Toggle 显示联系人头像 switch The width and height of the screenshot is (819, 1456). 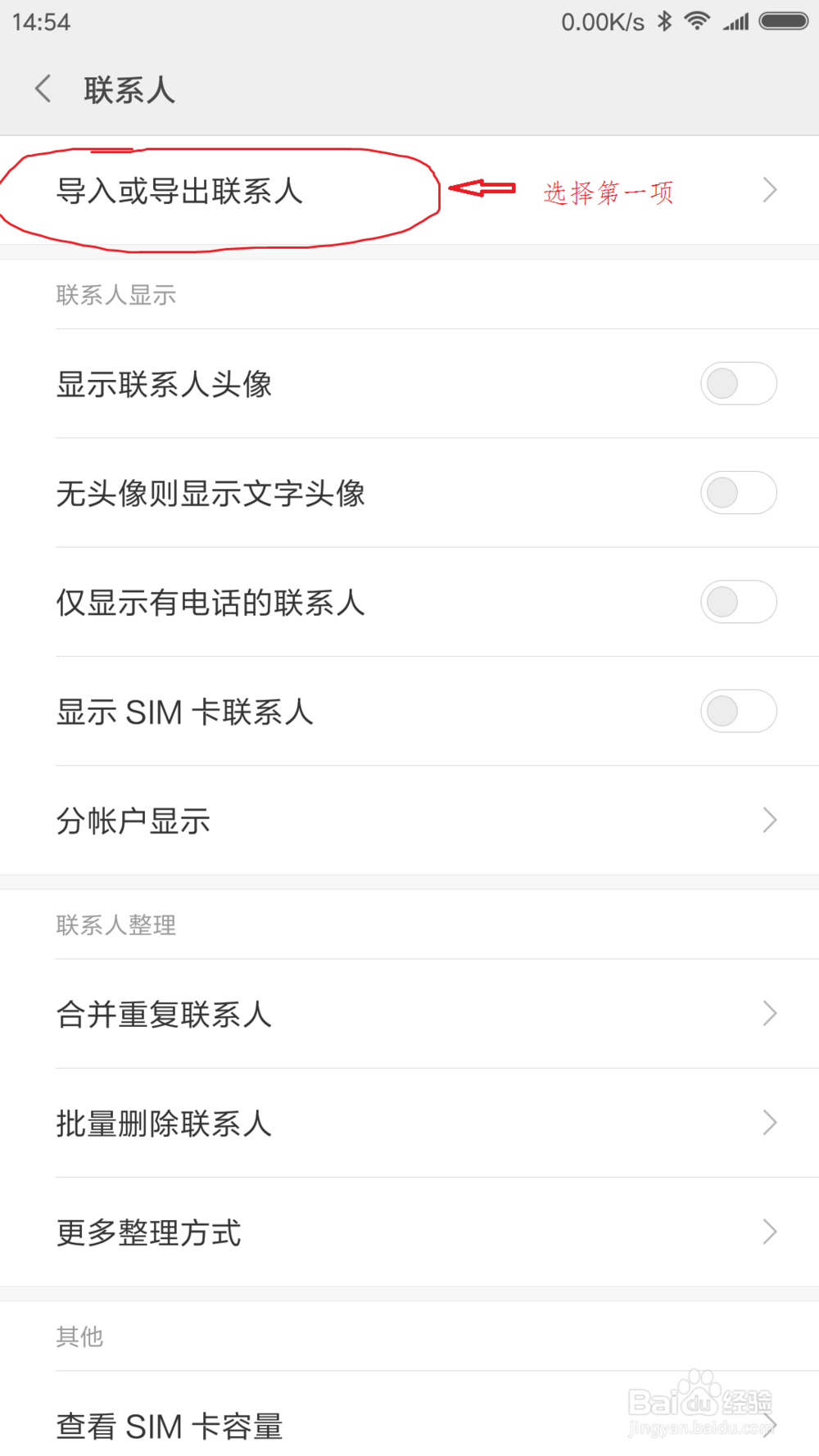pos(738,383)
